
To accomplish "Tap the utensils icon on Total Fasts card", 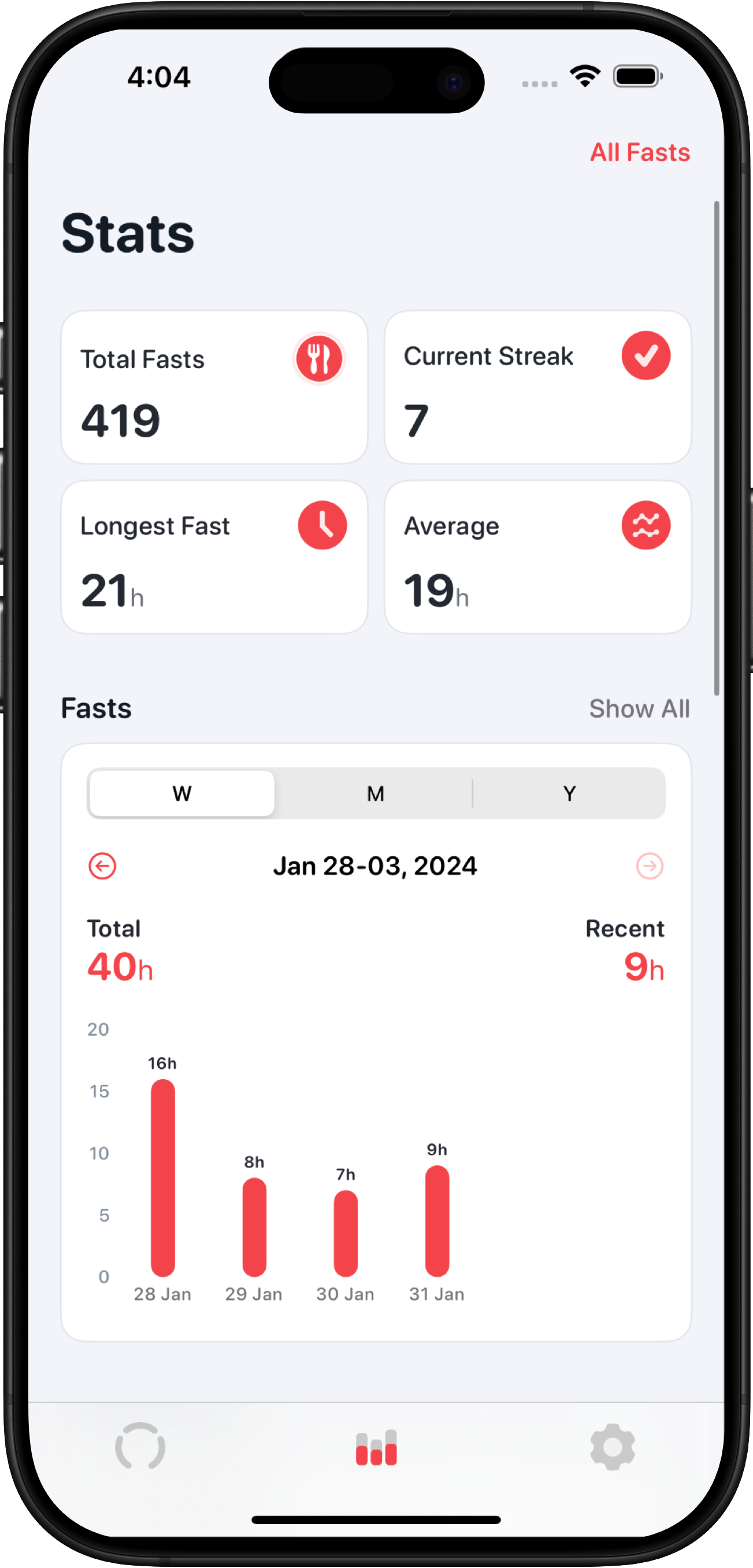I will click(x=319, y=359).
